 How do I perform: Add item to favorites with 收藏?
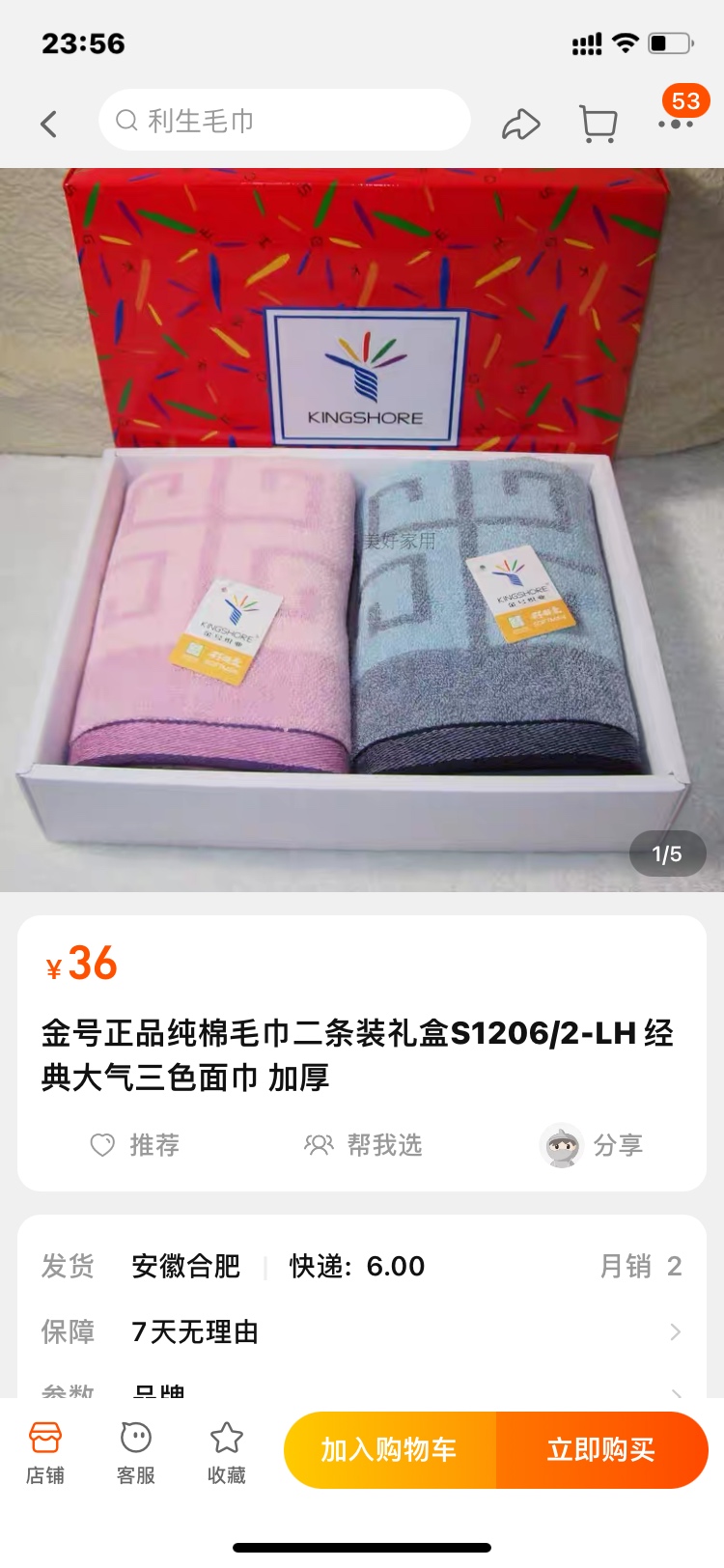(227, 1452)
